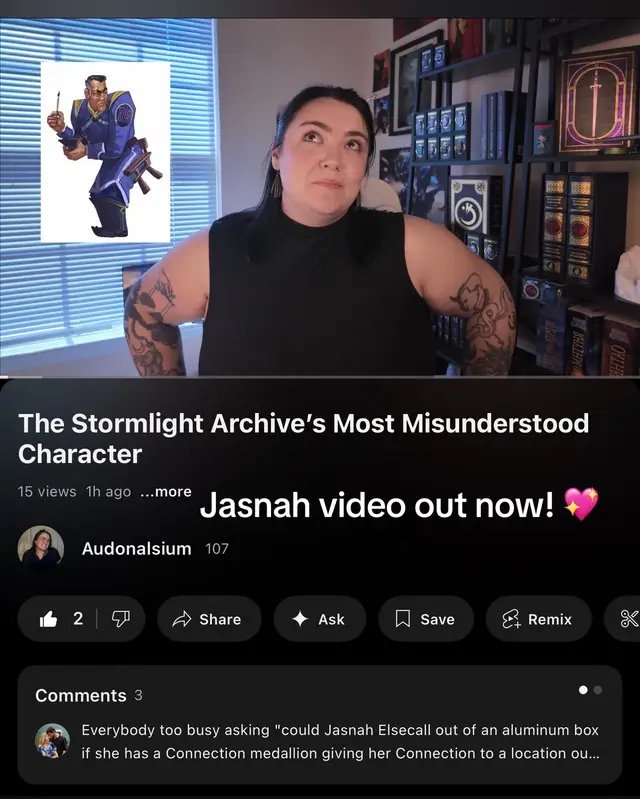The height and width of the screenshot is (799, 640).
Task: Open the clip scissors chip
Action: (x=627, y=619)
